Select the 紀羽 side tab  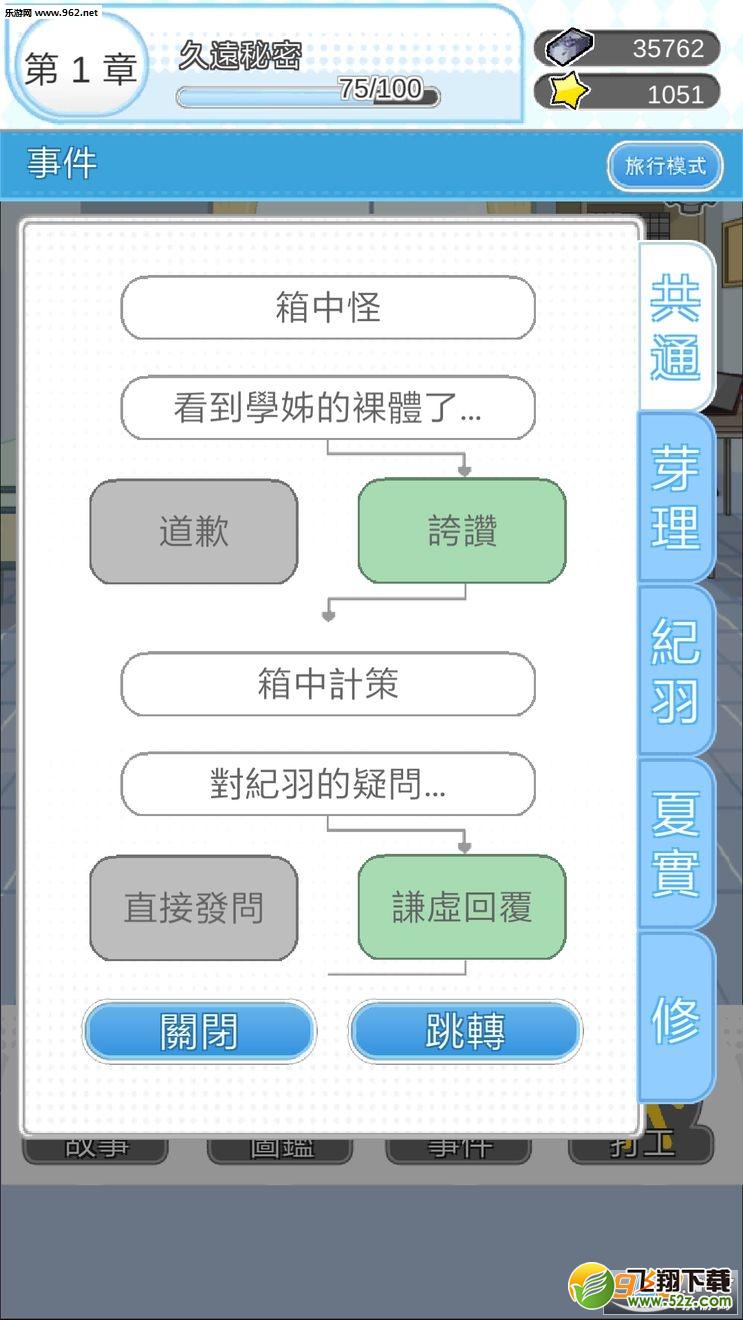(x=676, y=670)
